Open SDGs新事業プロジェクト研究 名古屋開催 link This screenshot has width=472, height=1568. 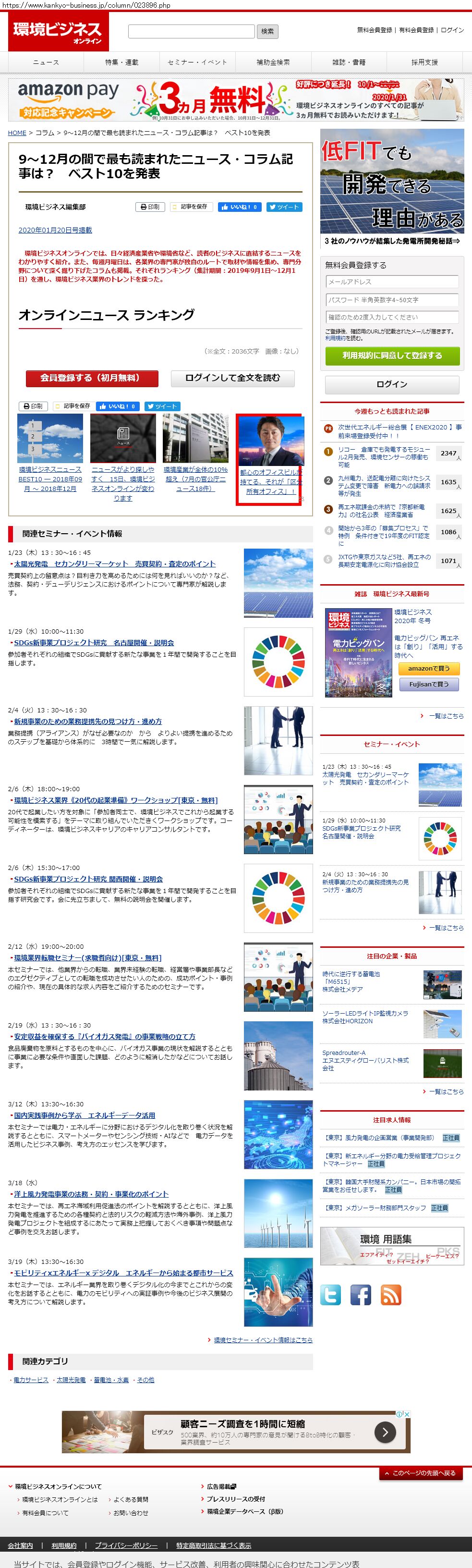[94, 643]
